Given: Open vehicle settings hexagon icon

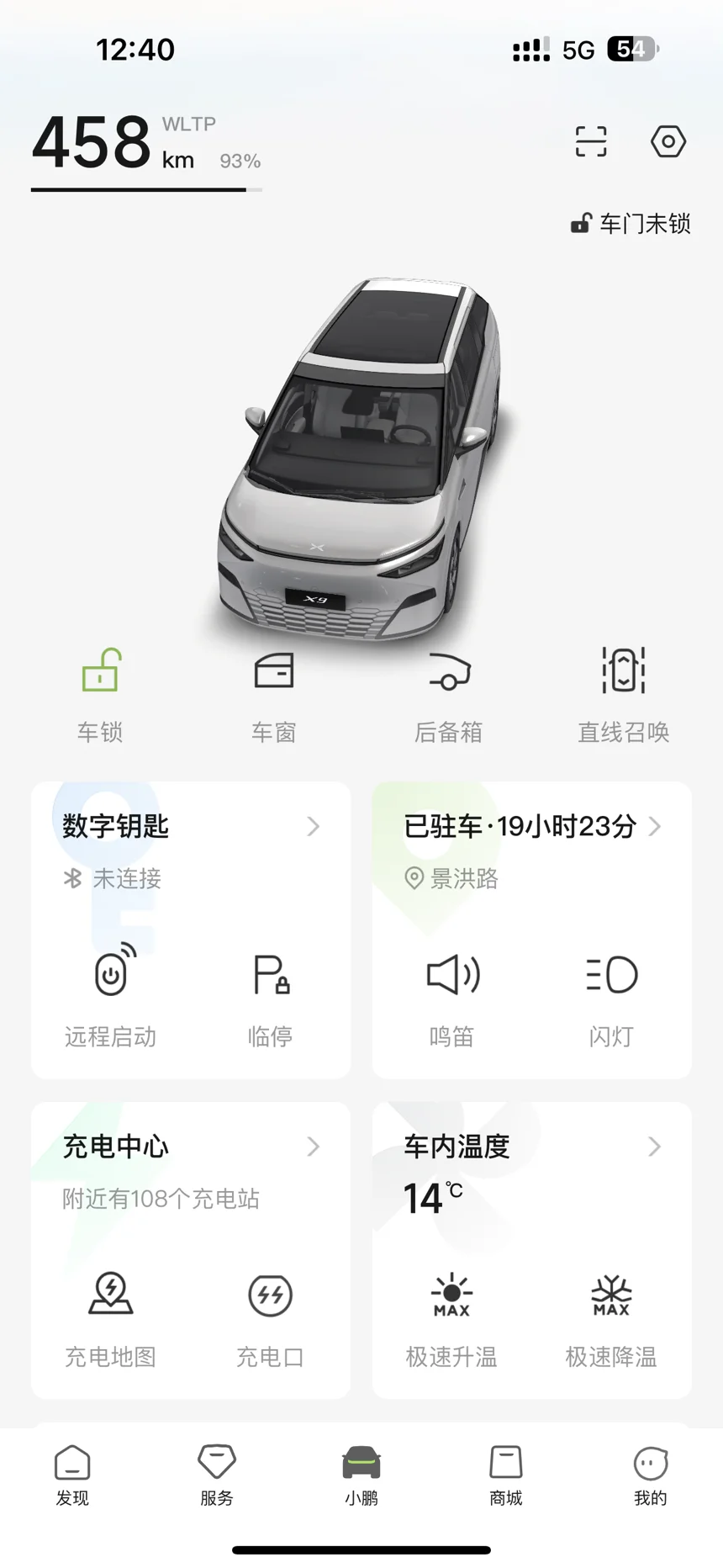Looking at the screenshot, I should [668, 141].
